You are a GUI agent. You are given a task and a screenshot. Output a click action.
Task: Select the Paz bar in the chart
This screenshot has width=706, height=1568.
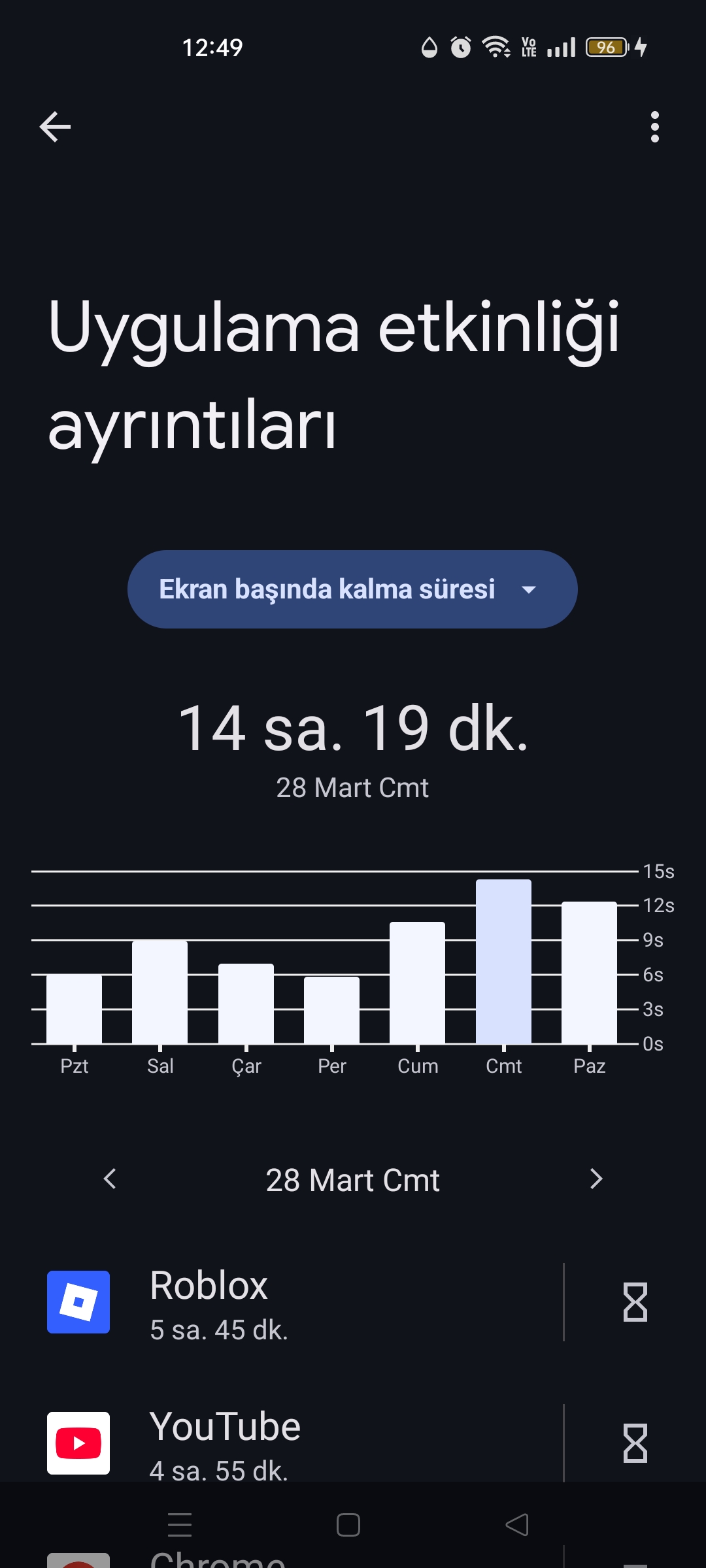[x=589, y=973]
